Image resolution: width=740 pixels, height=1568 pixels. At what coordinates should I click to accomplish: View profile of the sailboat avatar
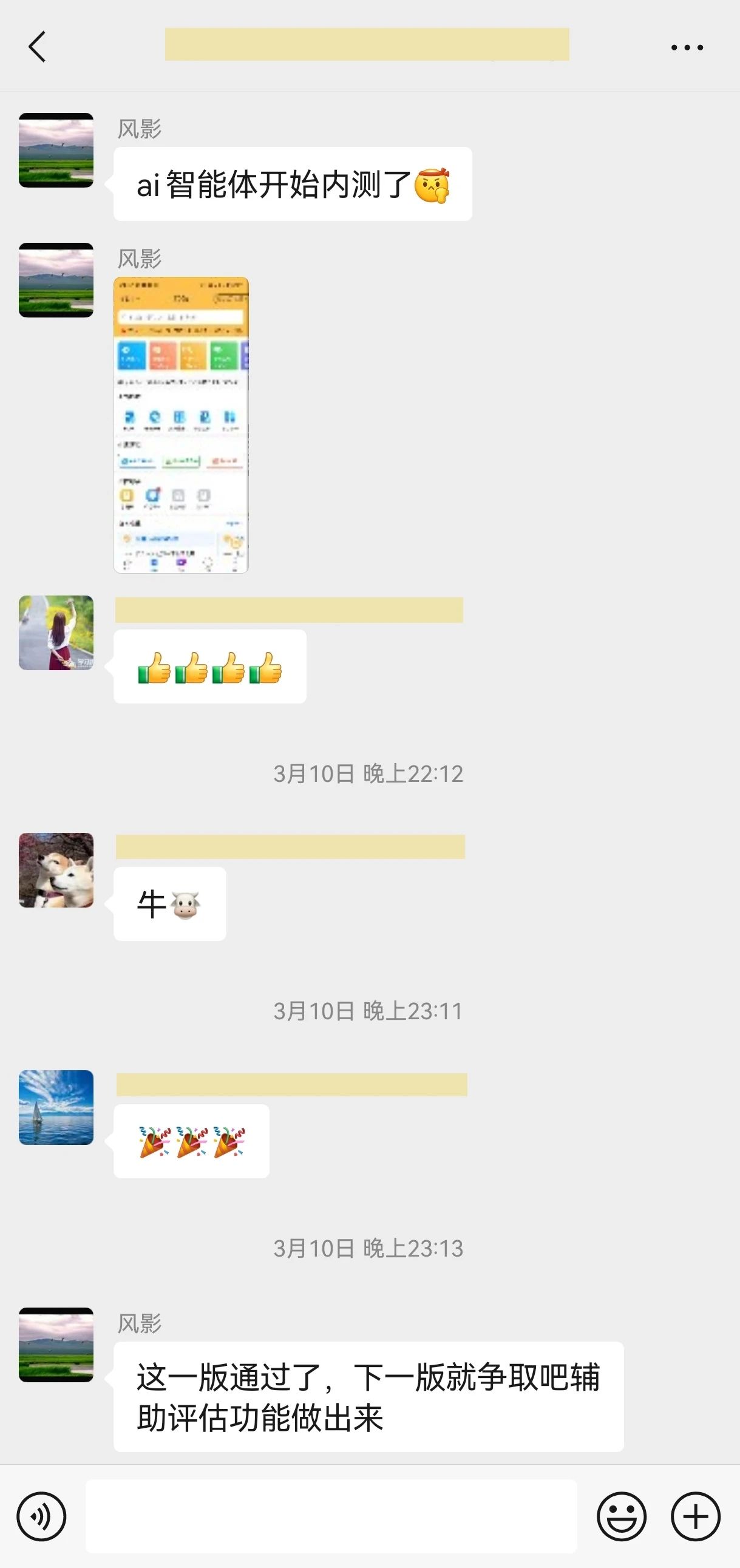tap(56, 1107)
